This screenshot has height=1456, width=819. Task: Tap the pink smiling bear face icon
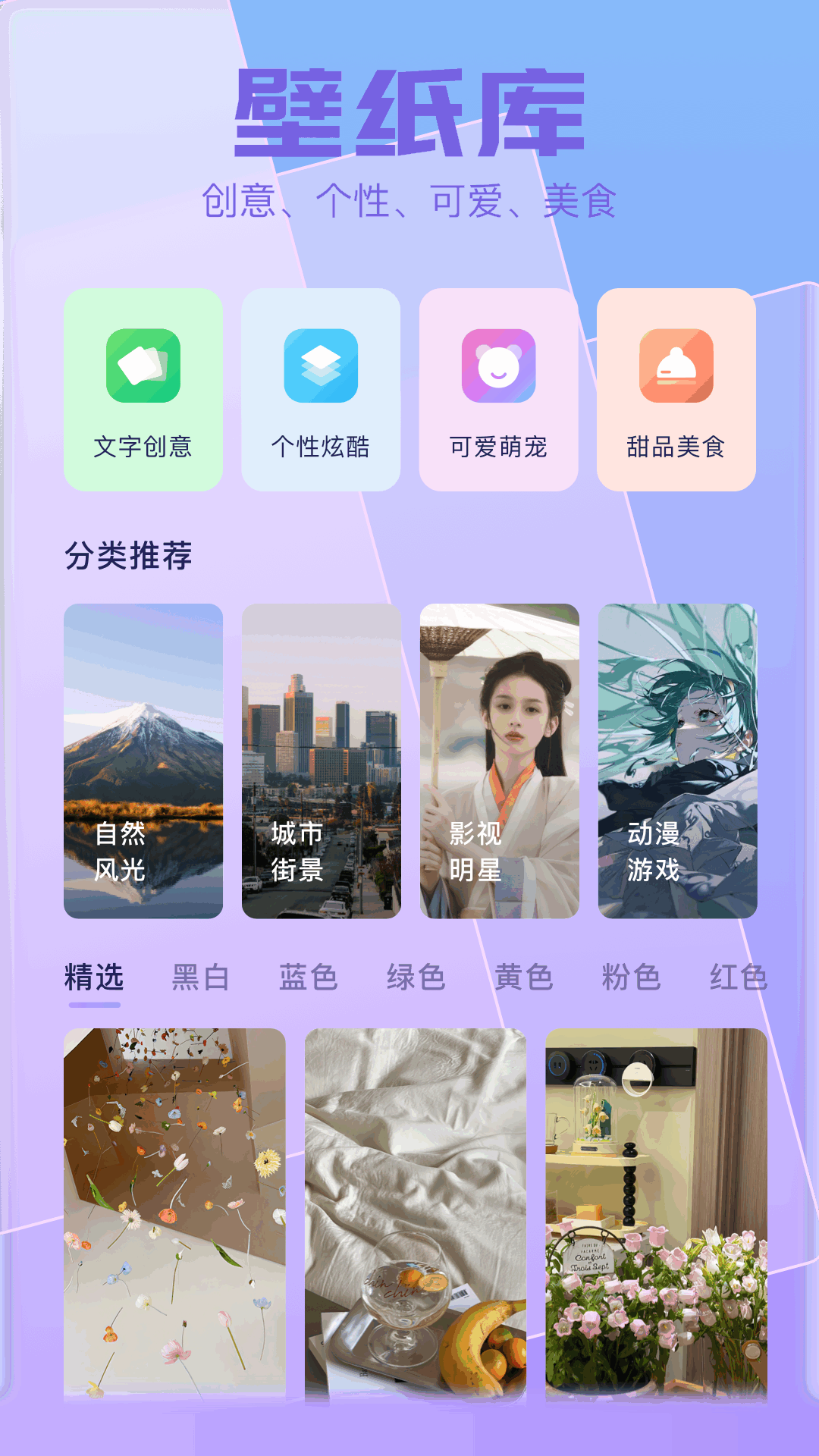[x=497, y=368]
